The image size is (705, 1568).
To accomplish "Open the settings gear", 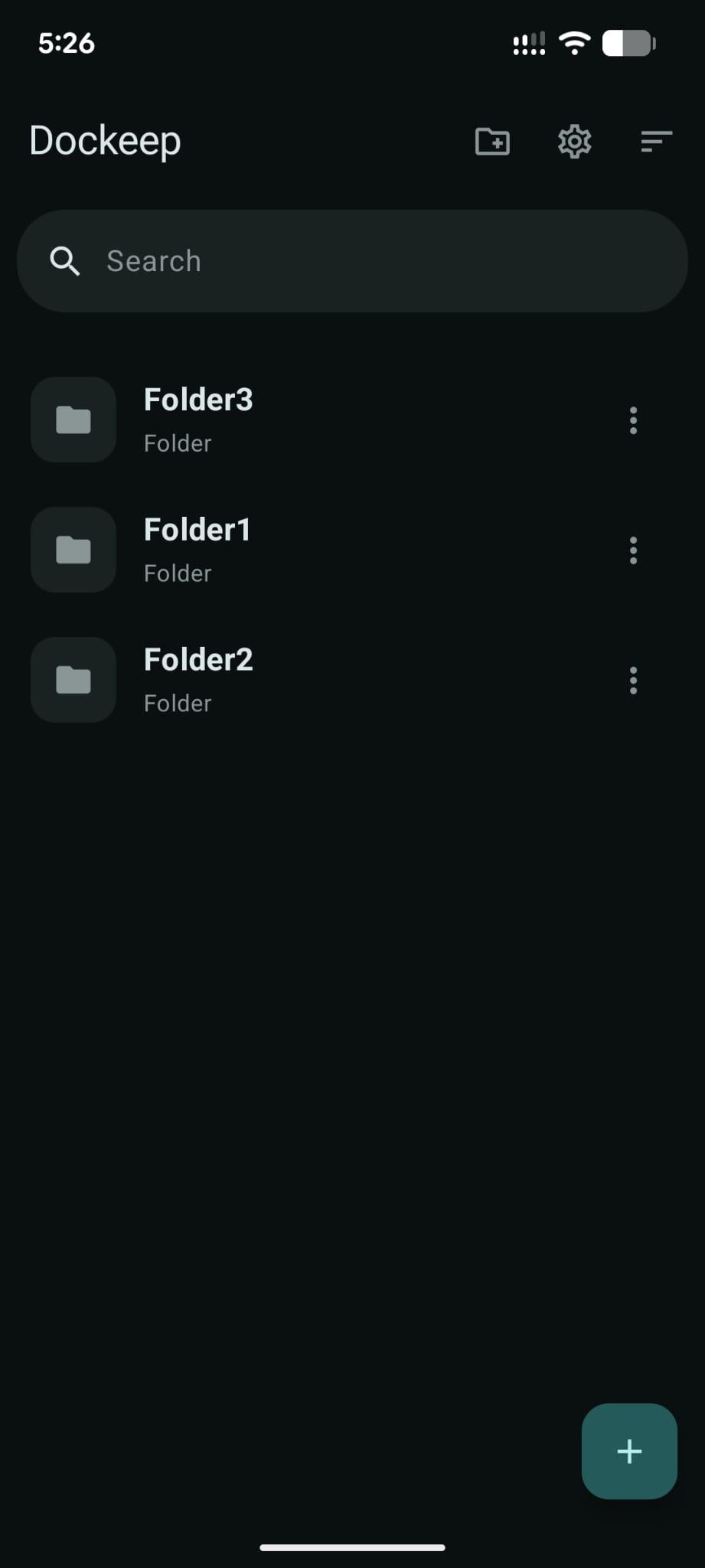I will [574, 142].
